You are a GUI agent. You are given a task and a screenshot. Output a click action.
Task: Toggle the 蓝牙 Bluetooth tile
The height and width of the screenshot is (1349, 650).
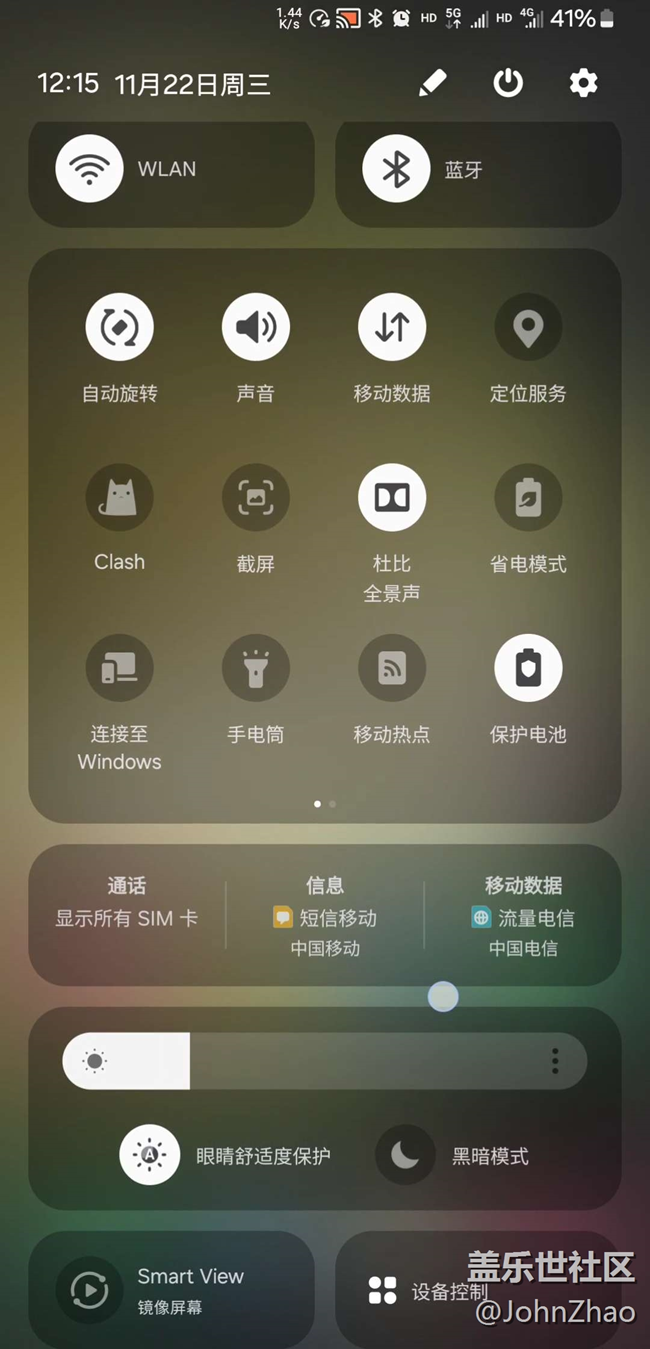pyautogui.click(x=396, y=169)
